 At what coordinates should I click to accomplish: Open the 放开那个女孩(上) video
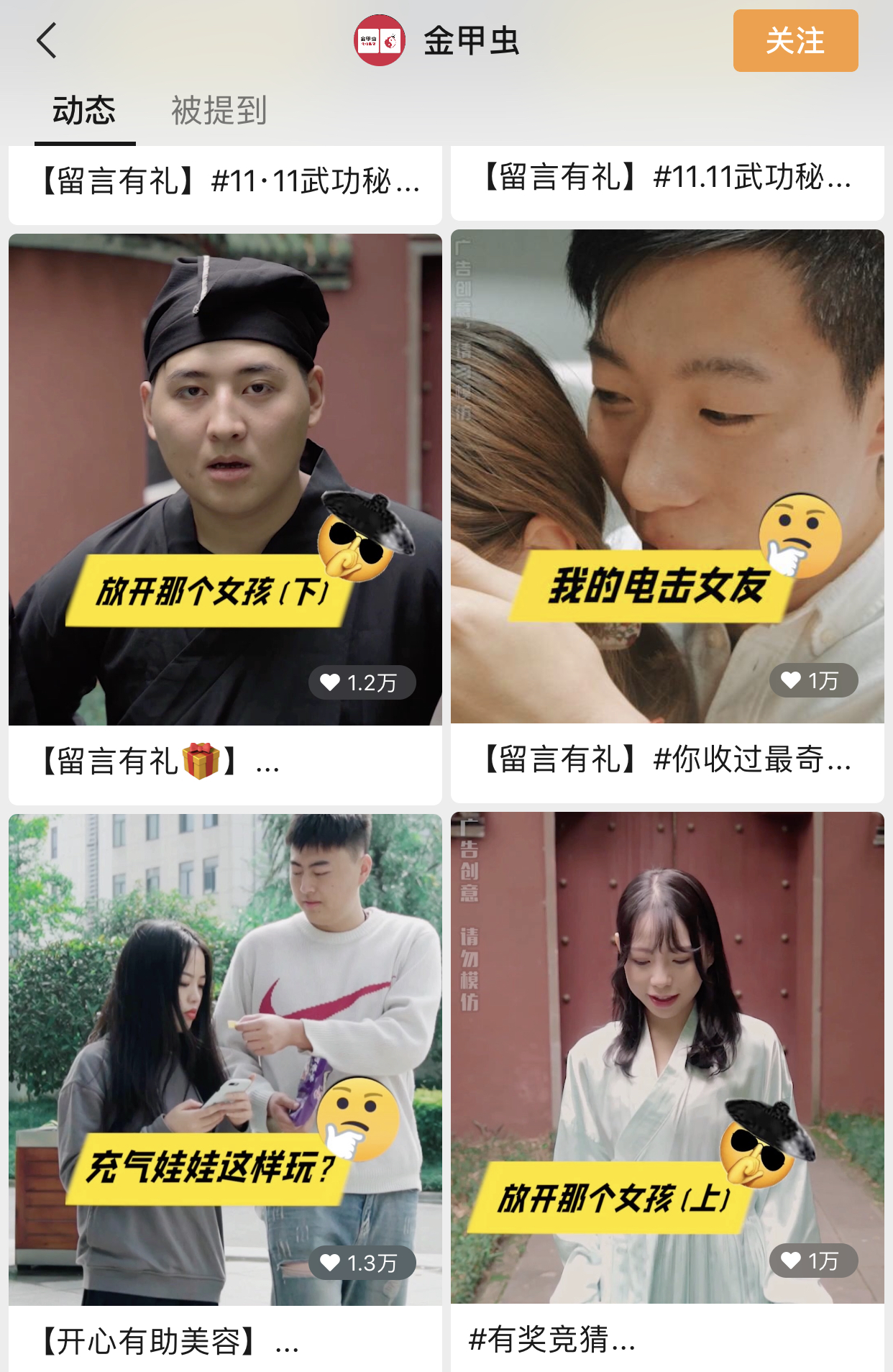(667, 1057)
